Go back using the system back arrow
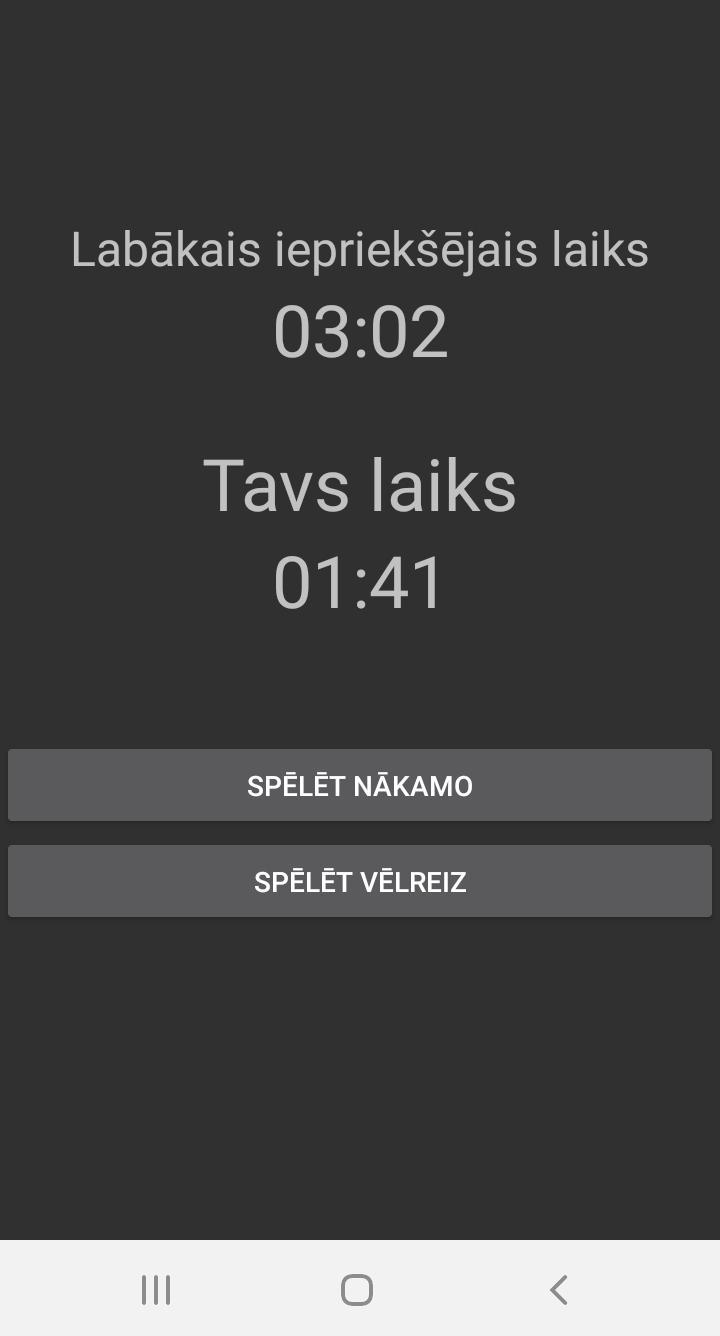Viewport: 720px width, 1336px height. point(559,1290)
